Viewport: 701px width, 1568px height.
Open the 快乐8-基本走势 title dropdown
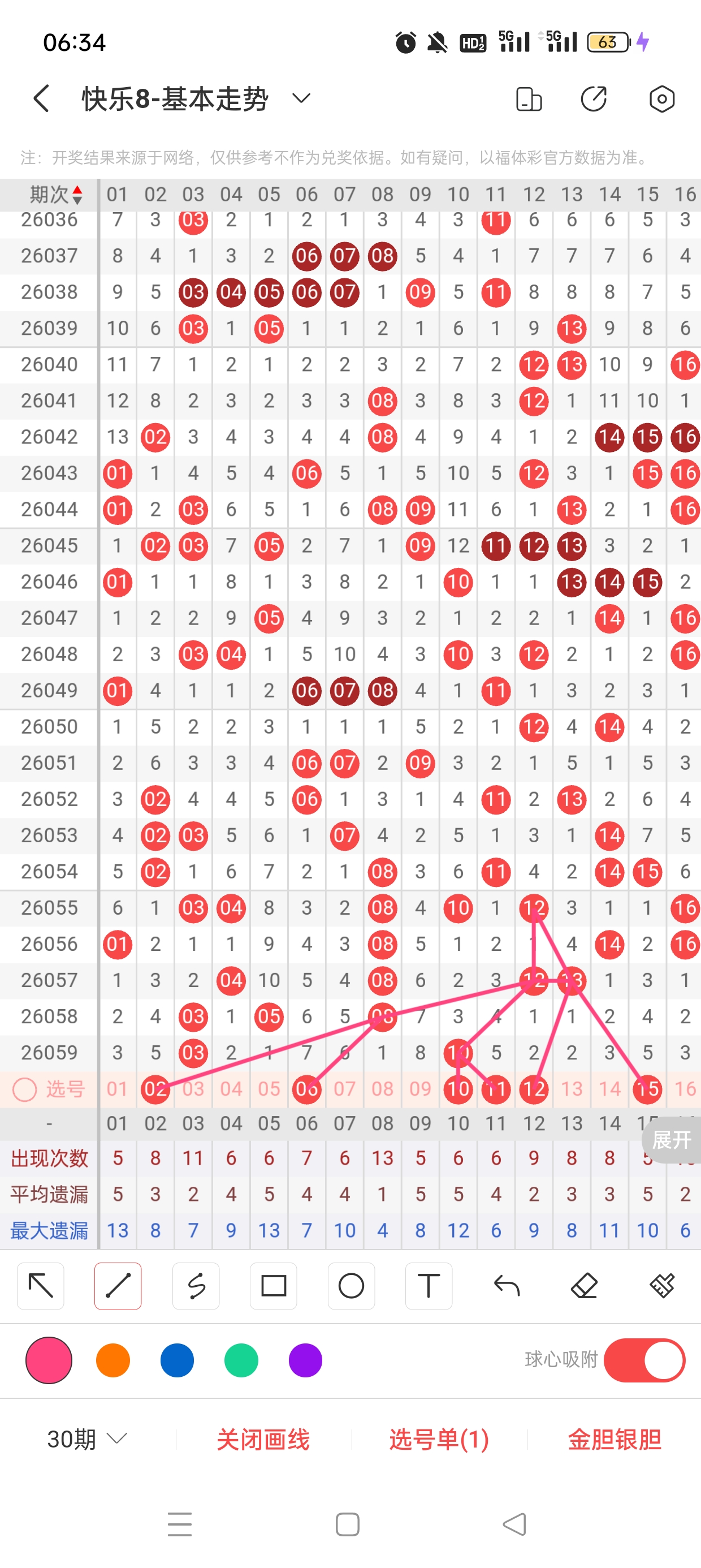pyautogui.click(x=301, y=98)
